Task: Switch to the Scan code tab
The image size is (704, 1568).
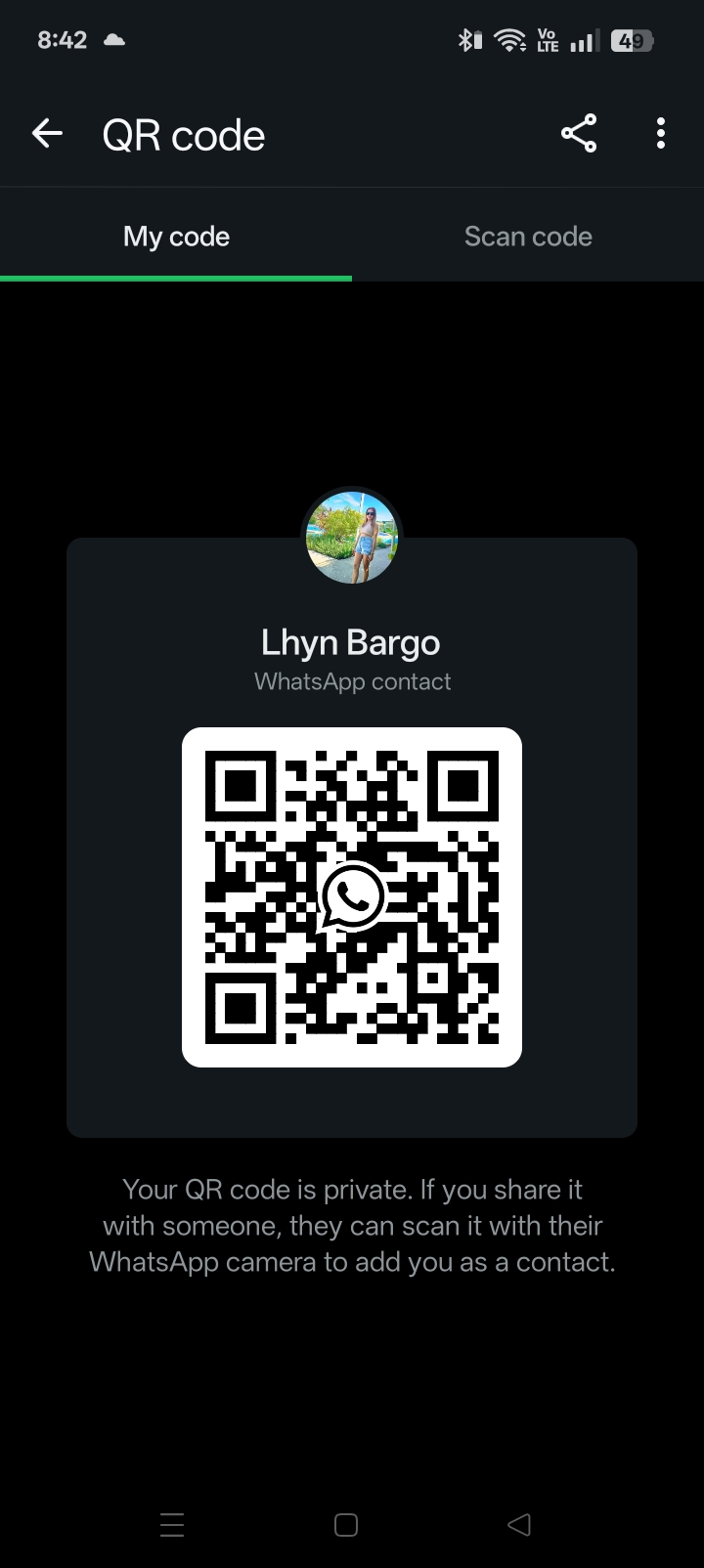Action: tap(528, 237)
